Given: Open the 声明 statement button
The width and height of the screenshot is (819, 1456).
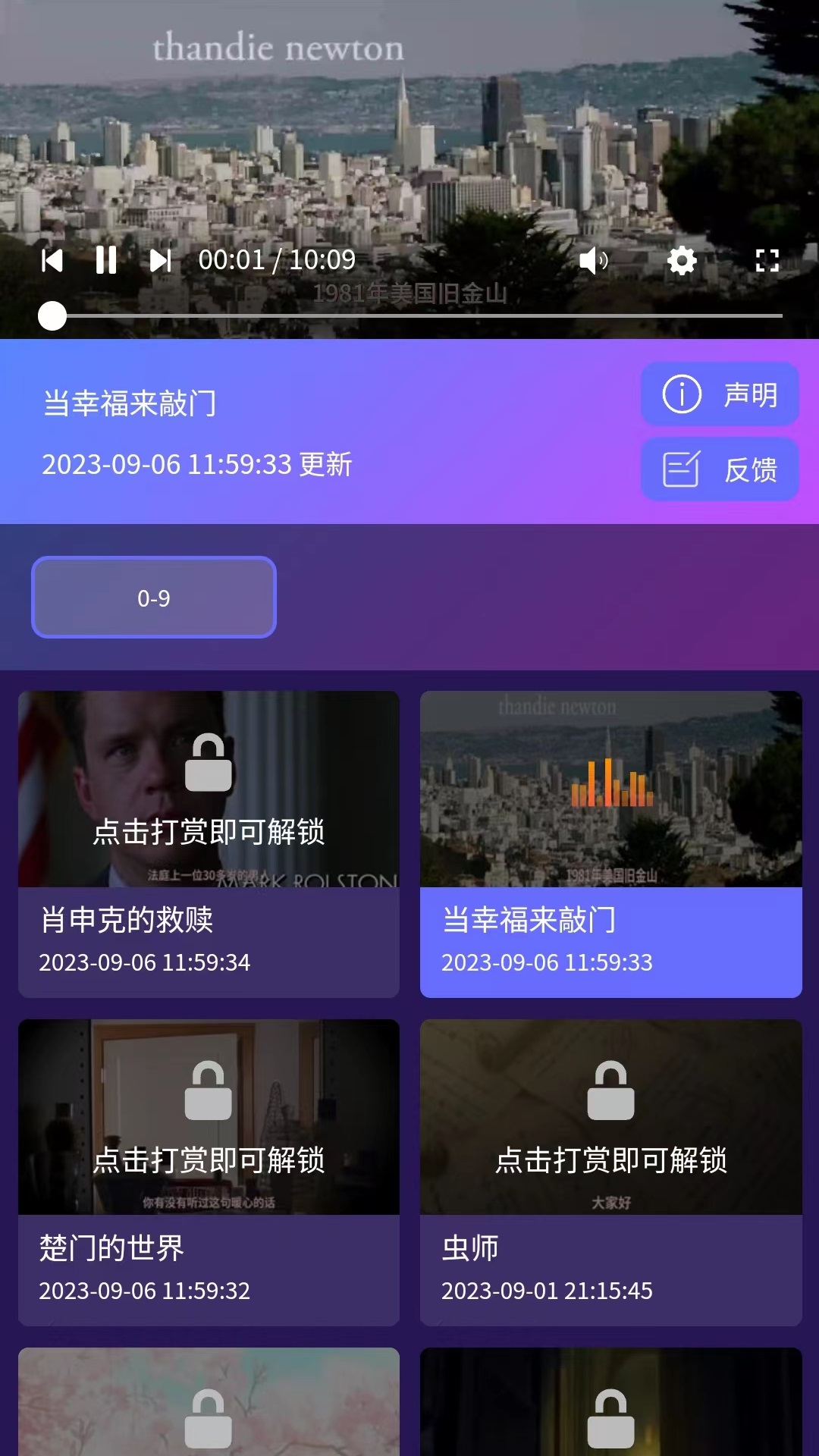Looking at the screenshot, I should (x=720, y=394).
